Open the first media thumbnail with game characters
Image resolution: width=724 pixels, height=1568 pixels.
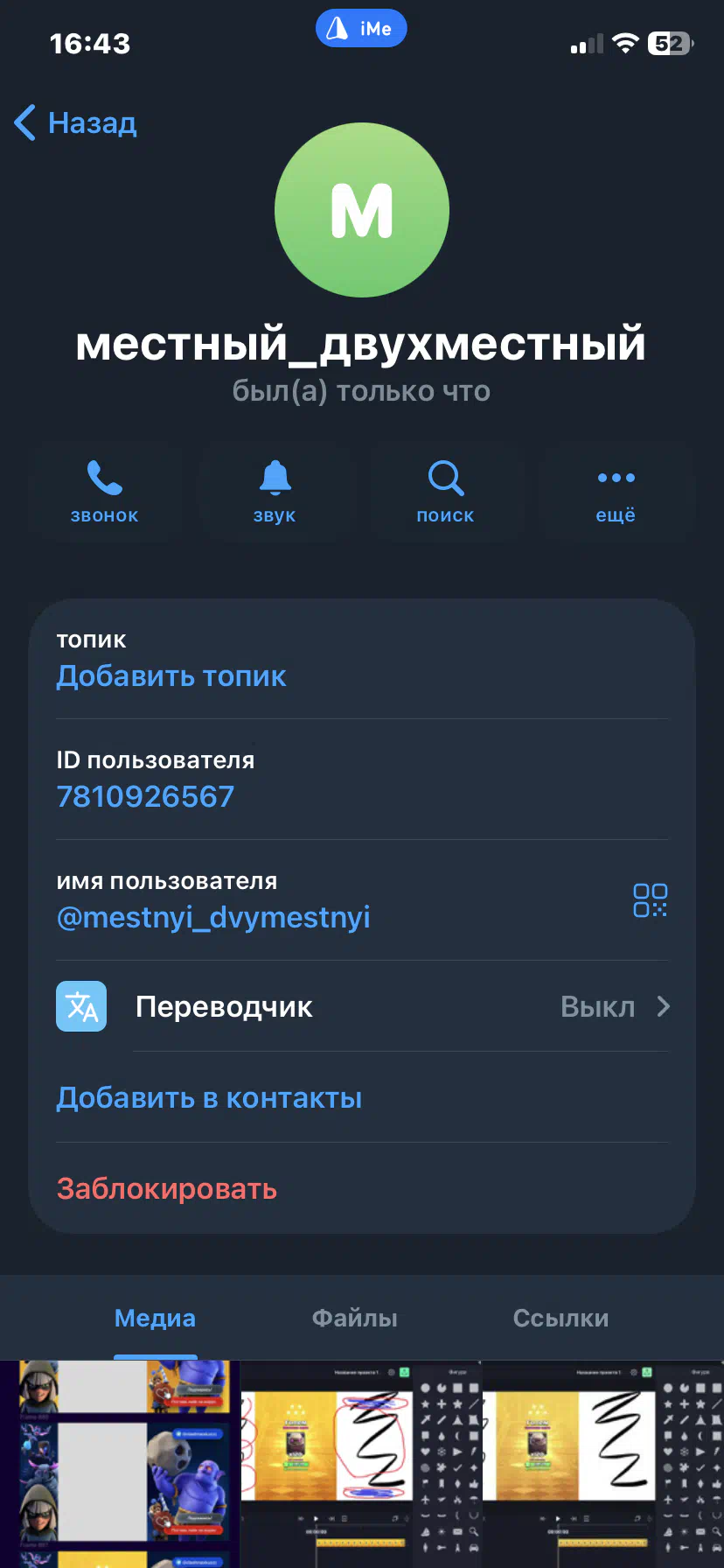(120, 1464)
